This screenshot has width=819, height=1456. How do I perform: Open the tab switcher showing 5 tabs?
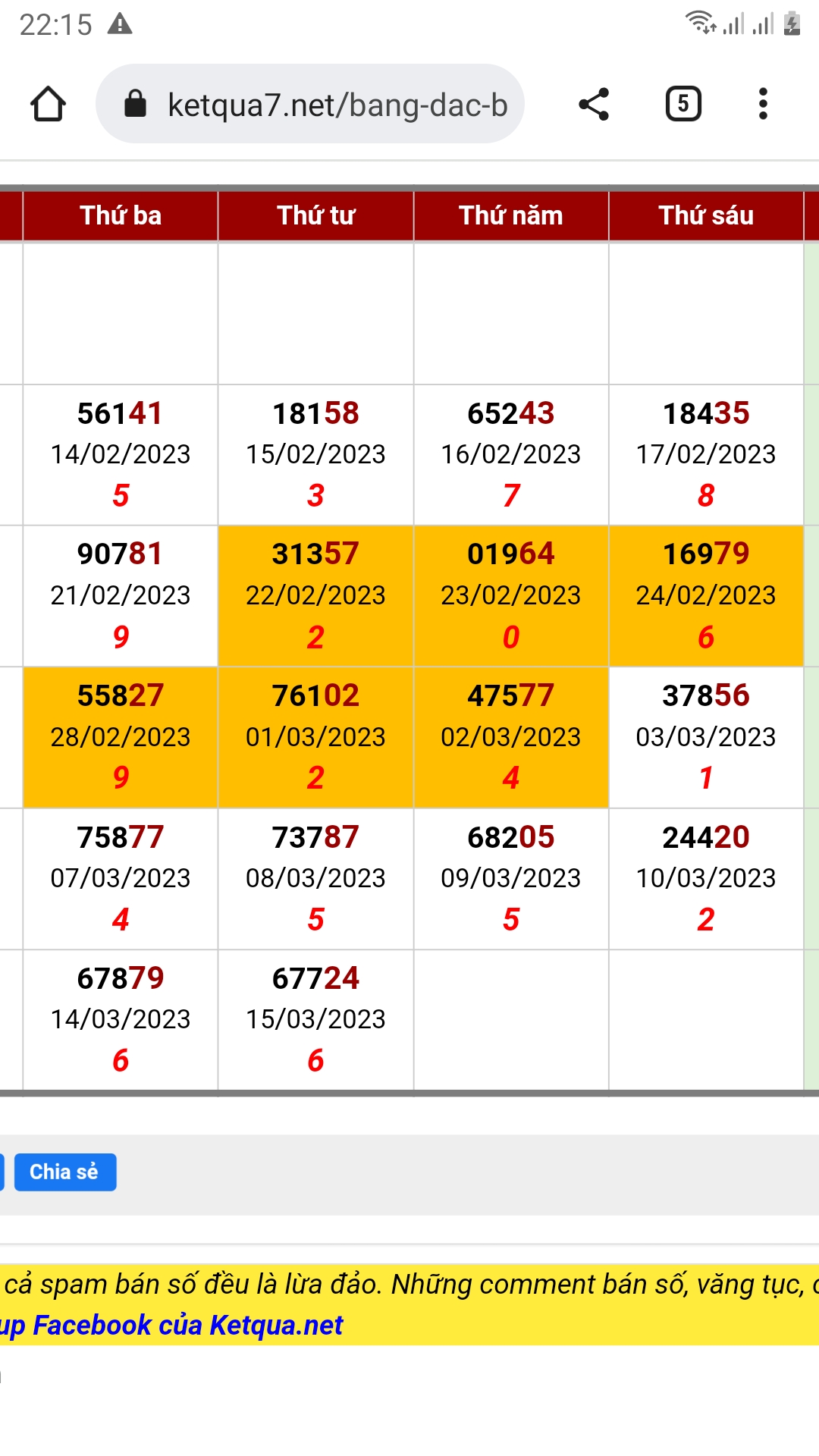coord(683,104)
